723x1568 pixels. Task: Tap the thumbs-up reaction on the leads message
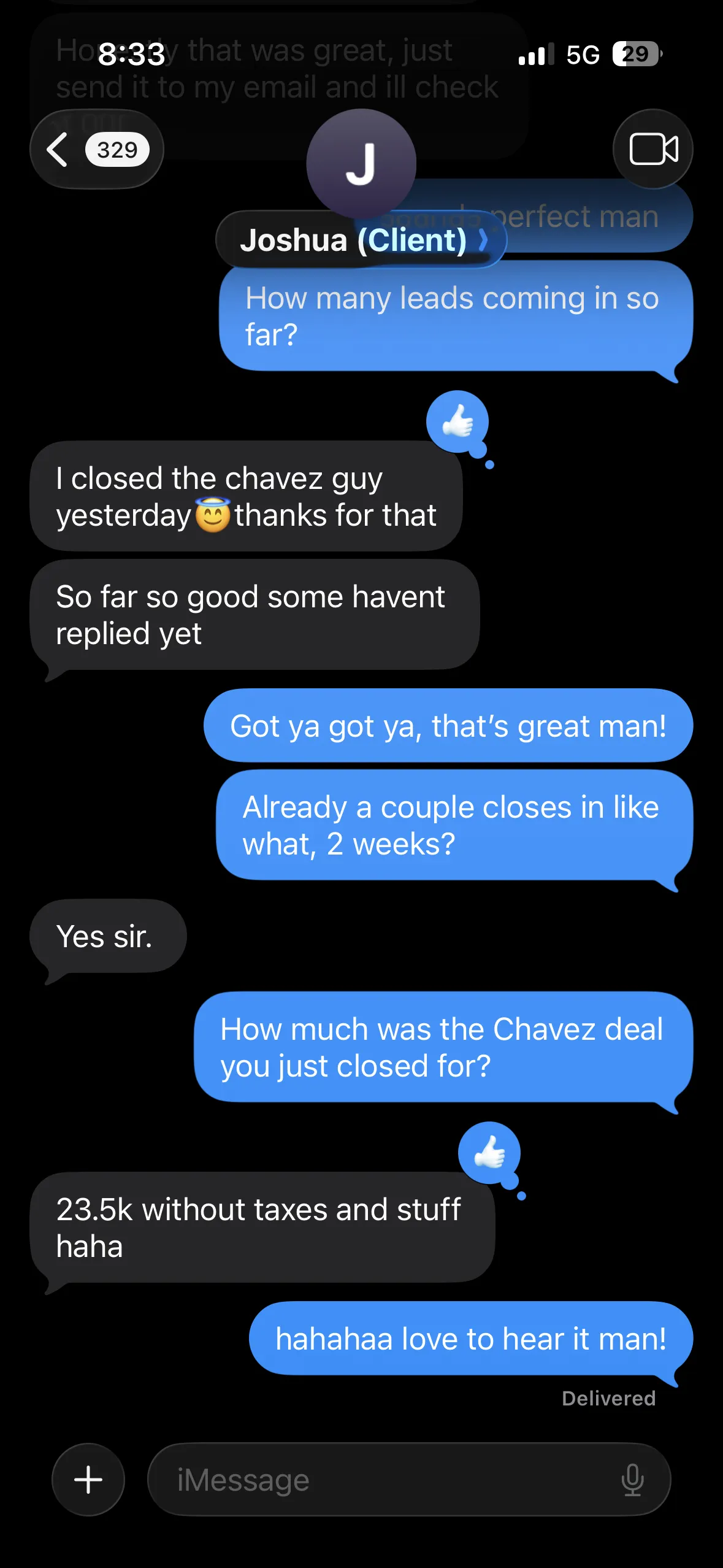pos(458,422)
